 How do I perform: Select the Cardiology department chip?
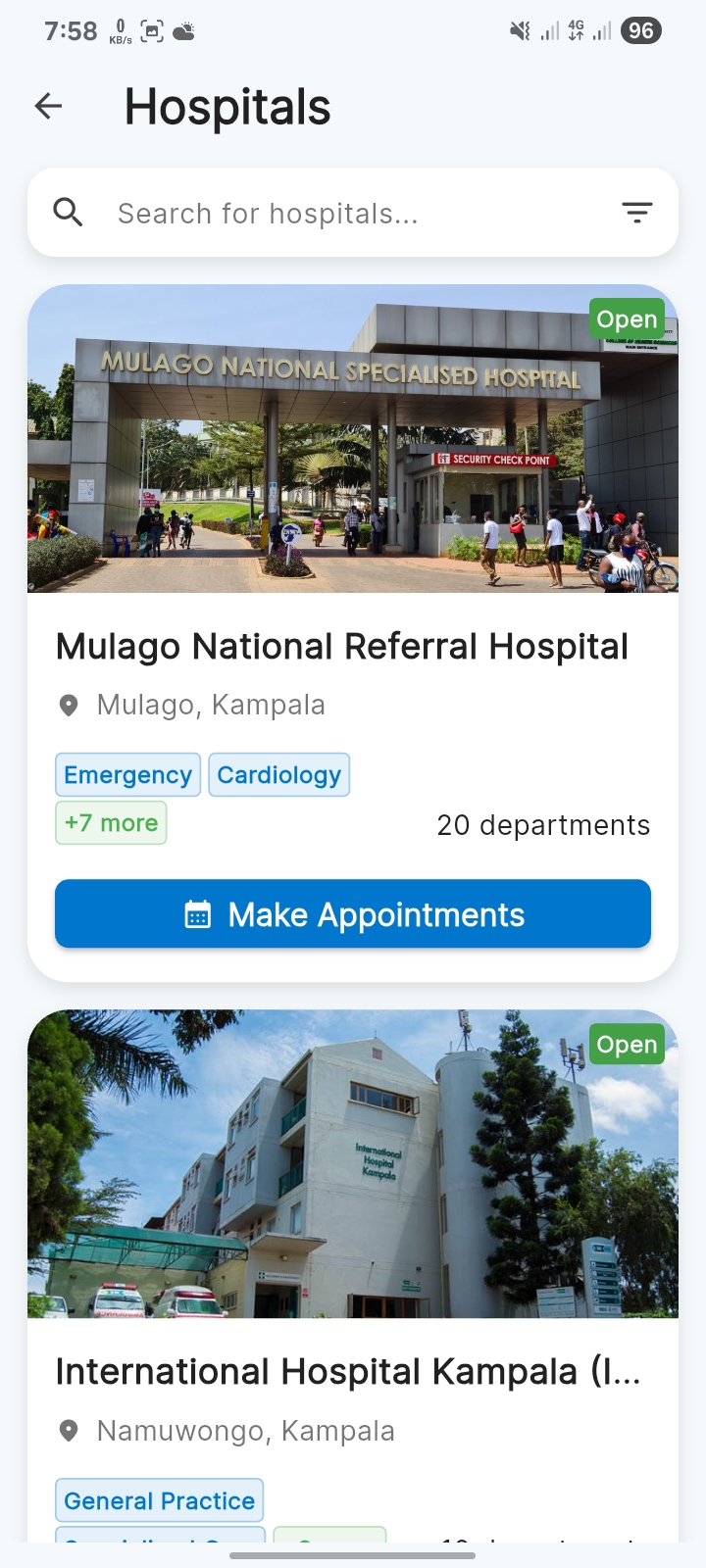pos(278,775)
